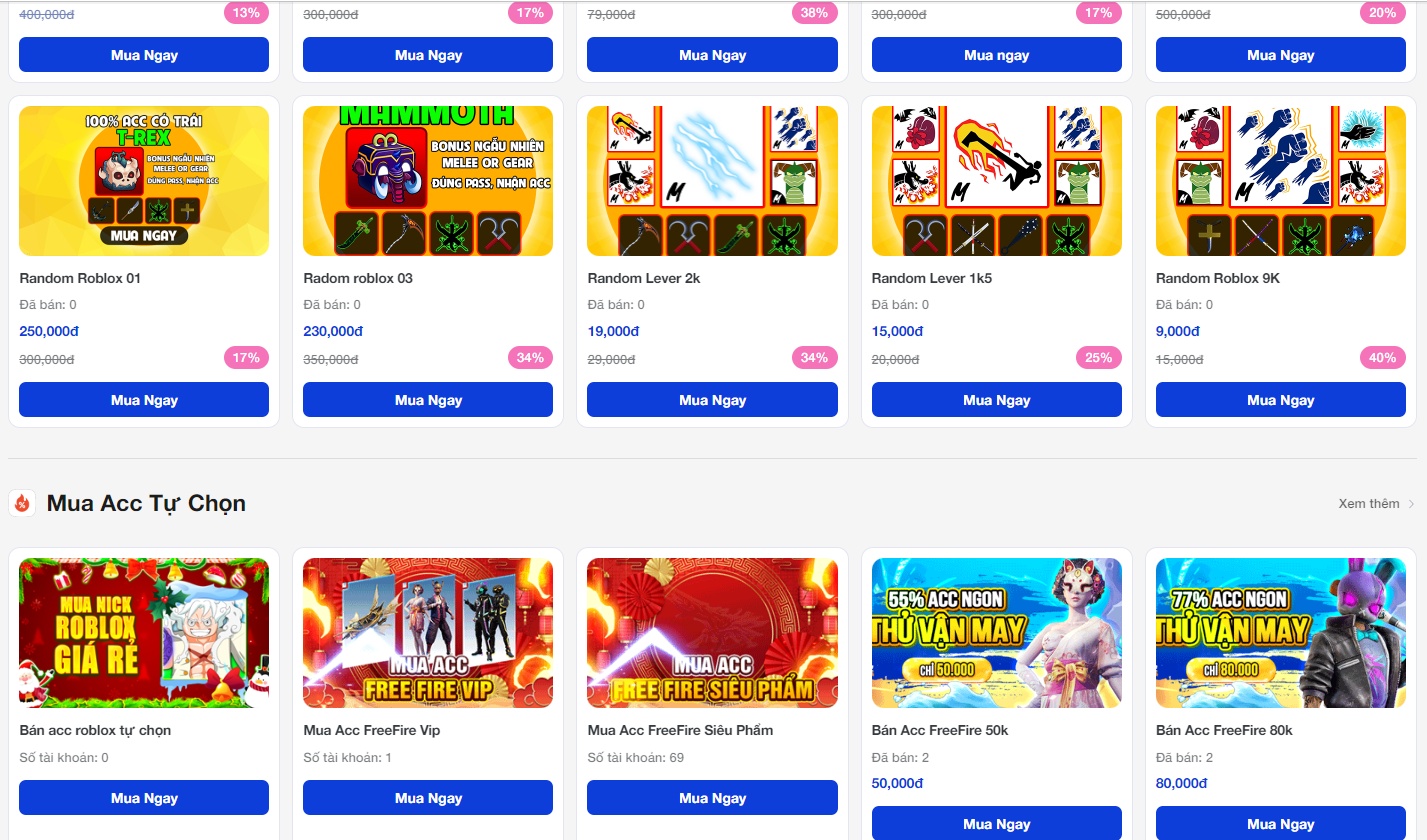Tap Mua Ngay for Bán acc roblox tự chọn
This screenshot has height=840, width=1427.
144,798
